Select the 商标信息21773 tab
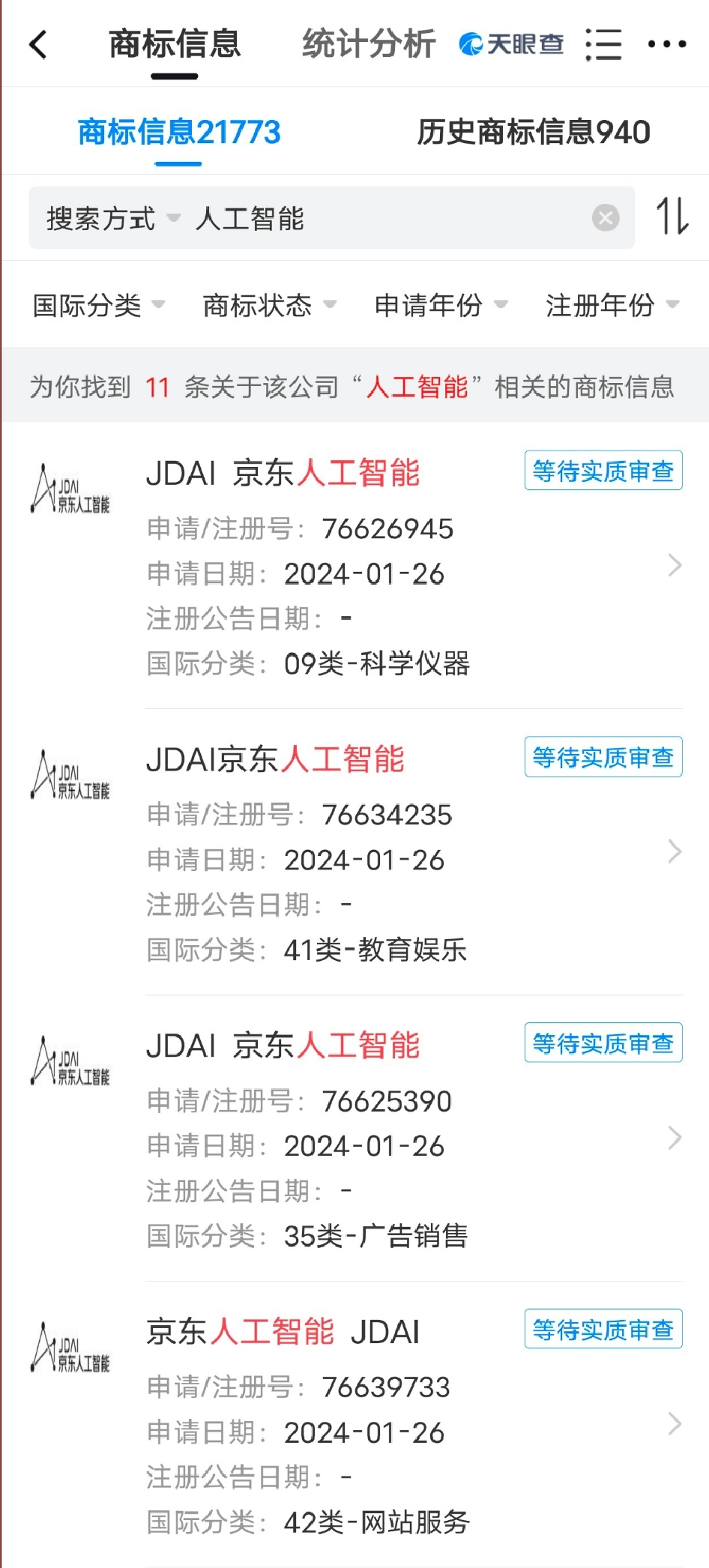Image resolution: width=709 pixels, height=1568 pixels. click(x=179, y=132)
